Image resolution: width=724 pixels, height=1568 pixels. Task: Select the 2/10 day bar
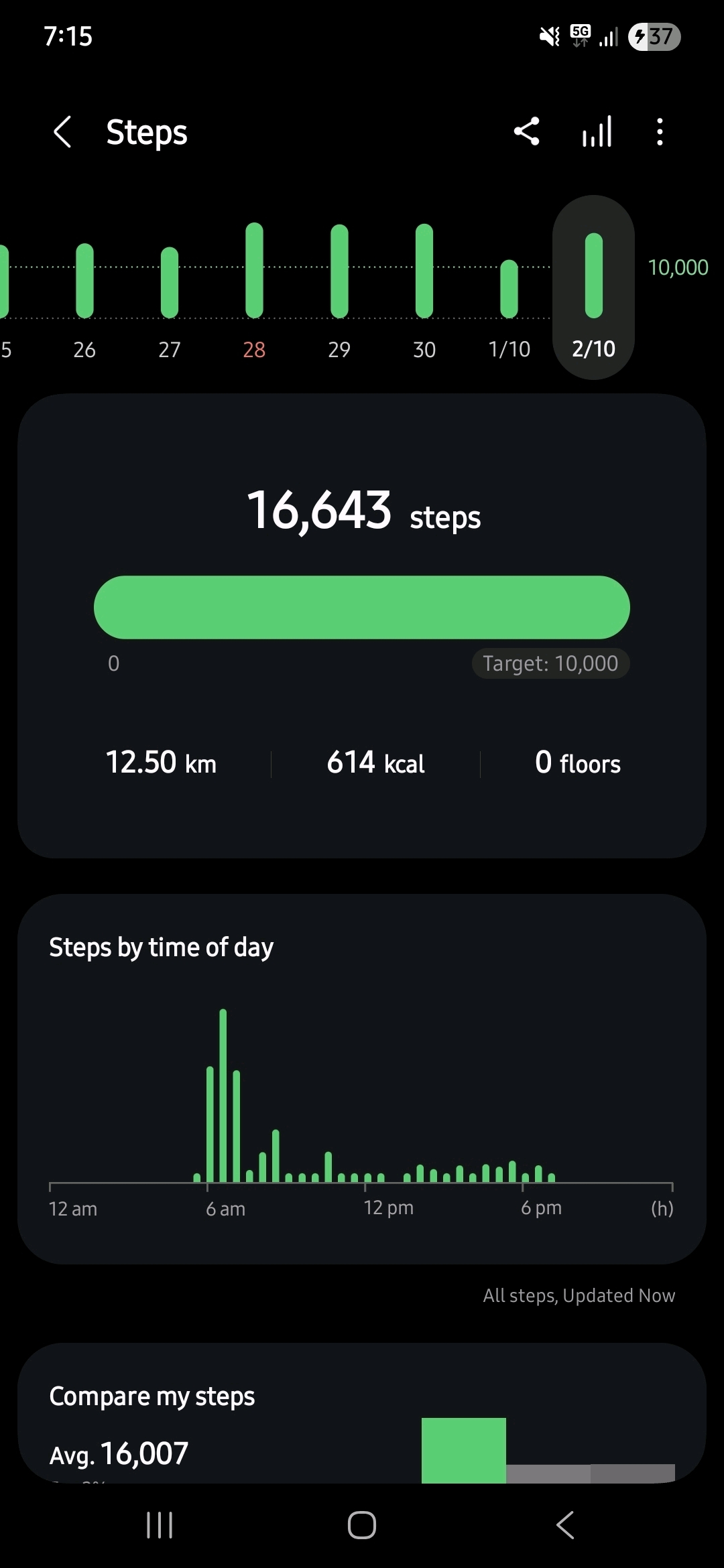click(x=594, y=288)
